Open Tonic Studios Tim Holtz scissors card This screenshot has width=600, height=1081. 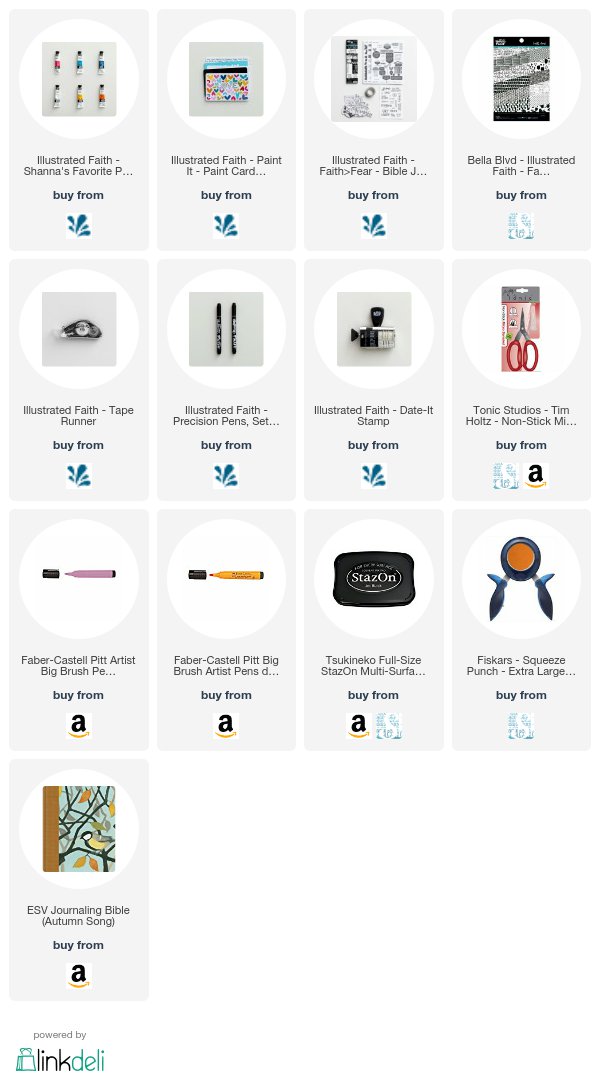521,330
